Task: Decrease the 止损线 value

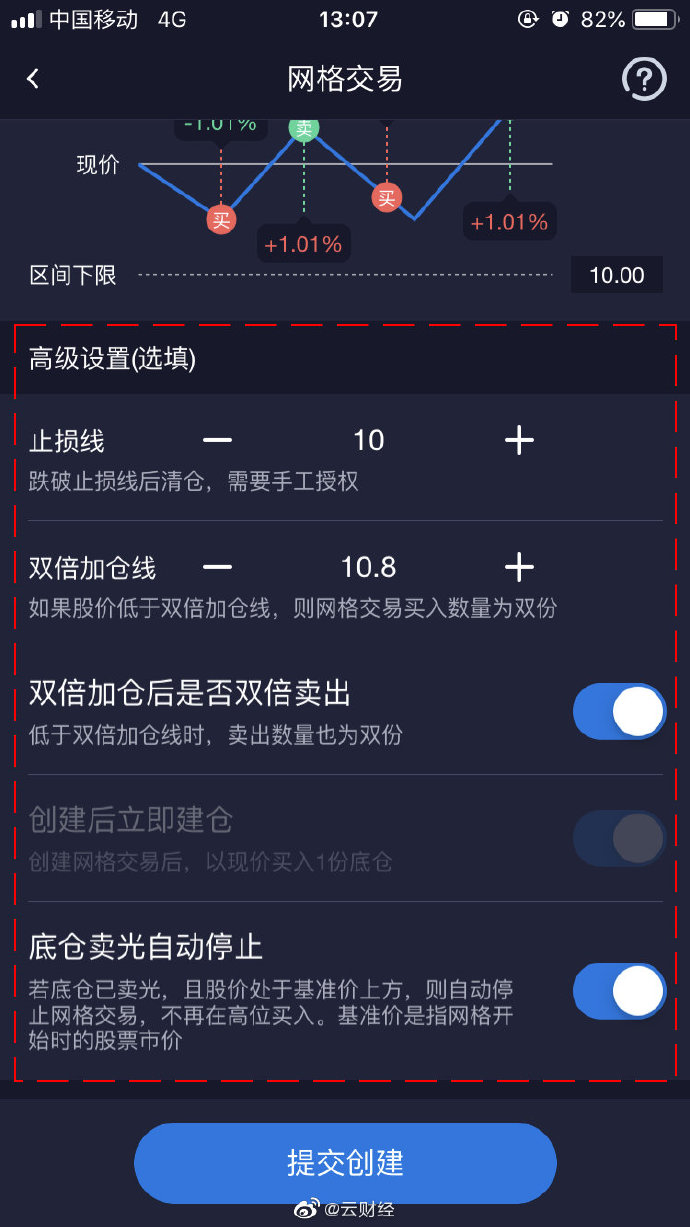Action: (x=217, y=440)
